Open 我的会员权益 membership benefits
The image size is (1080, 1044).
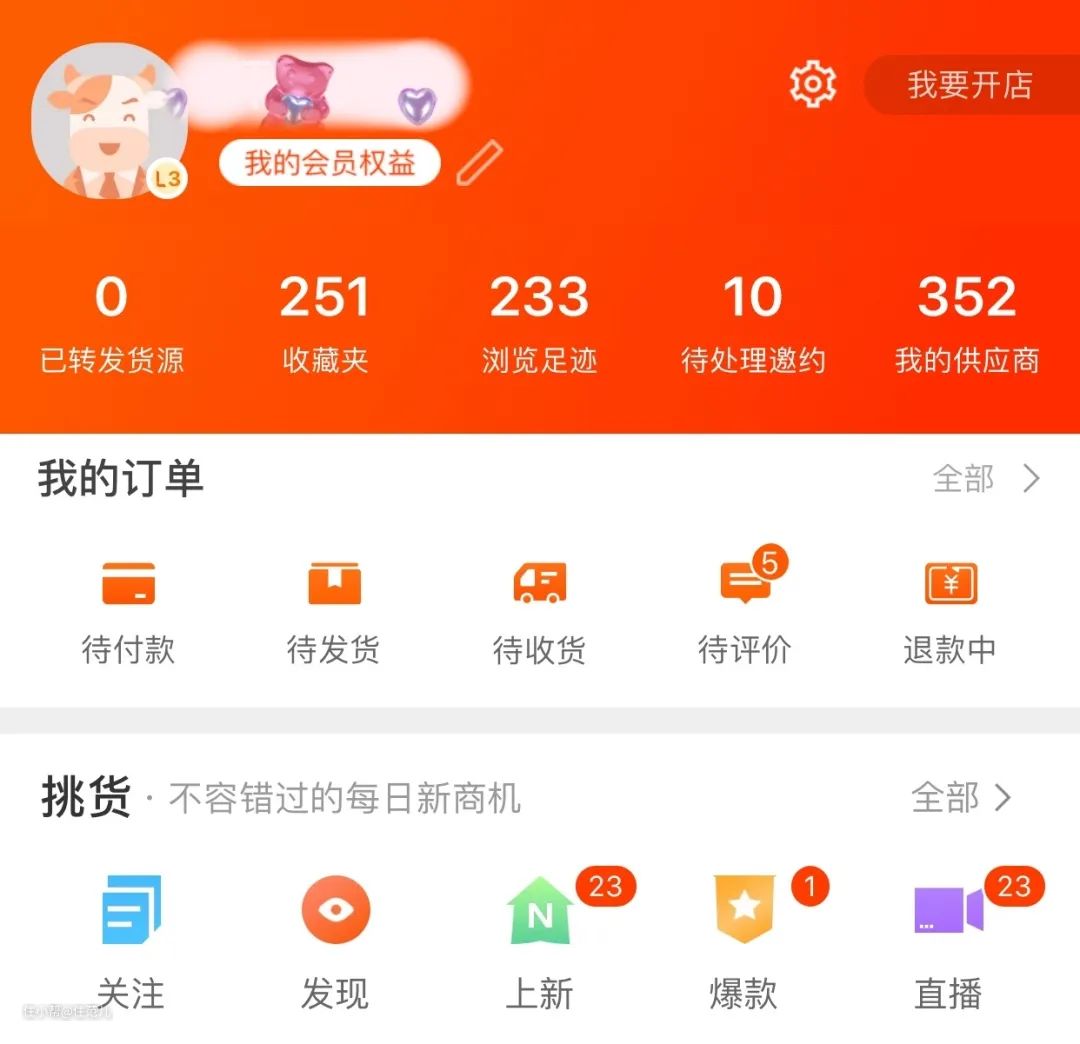click(x=330, y=163)
